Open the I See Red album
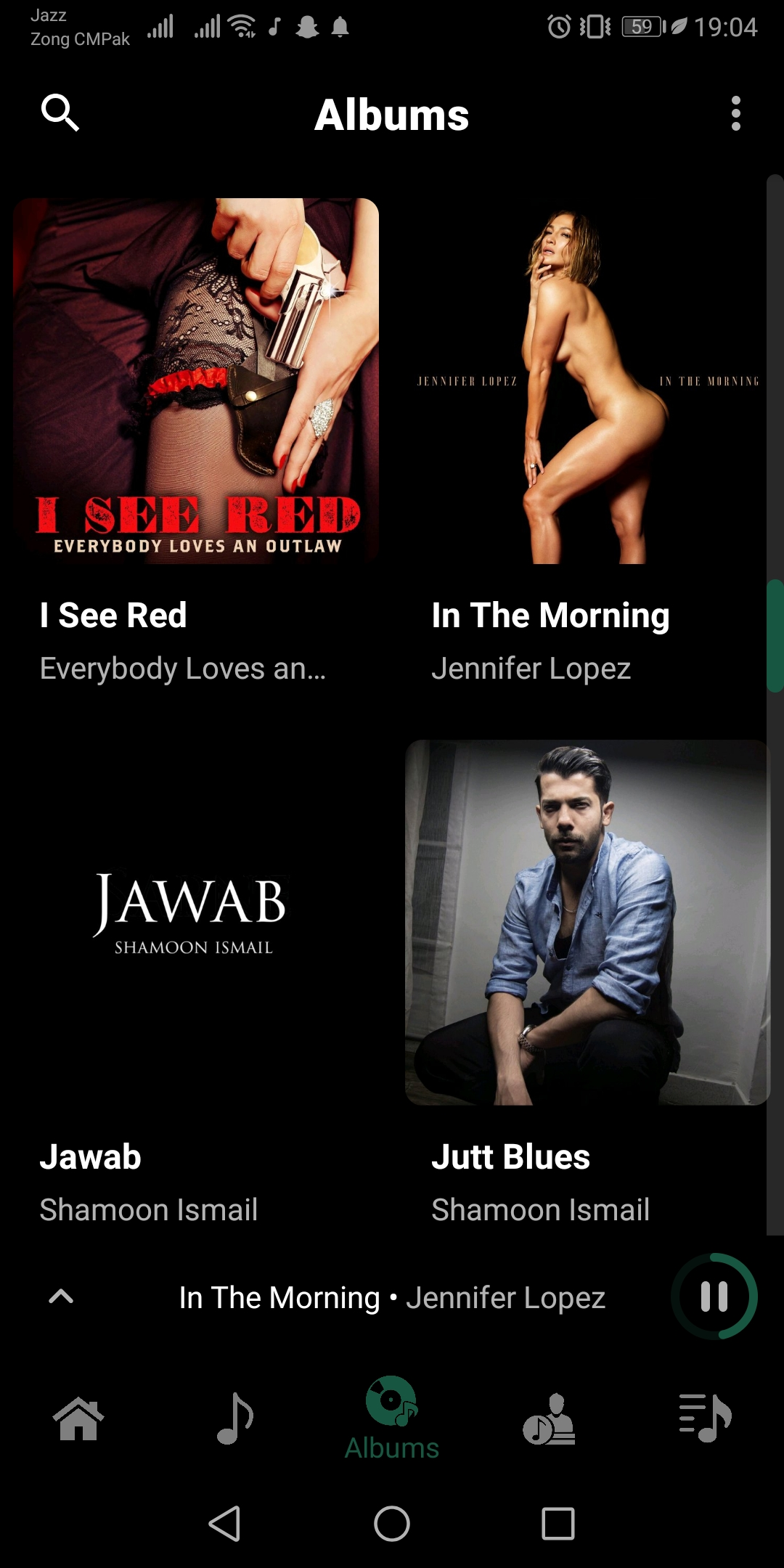Image resolution: width=784 pixels, height=1568 pixels. [196, 381]
